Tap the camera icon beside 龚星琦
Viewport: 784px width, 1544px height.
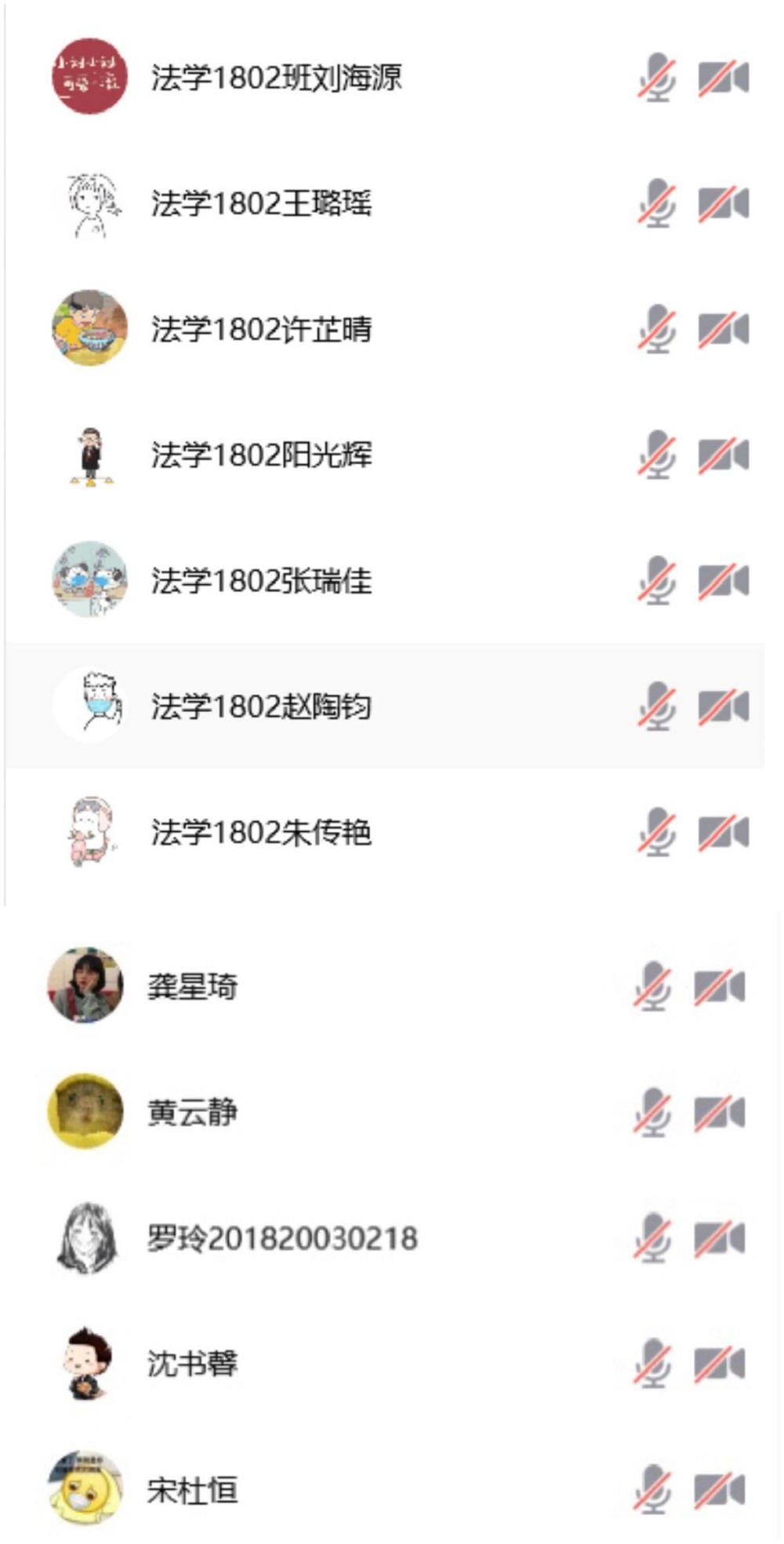(x=719, y=986)
